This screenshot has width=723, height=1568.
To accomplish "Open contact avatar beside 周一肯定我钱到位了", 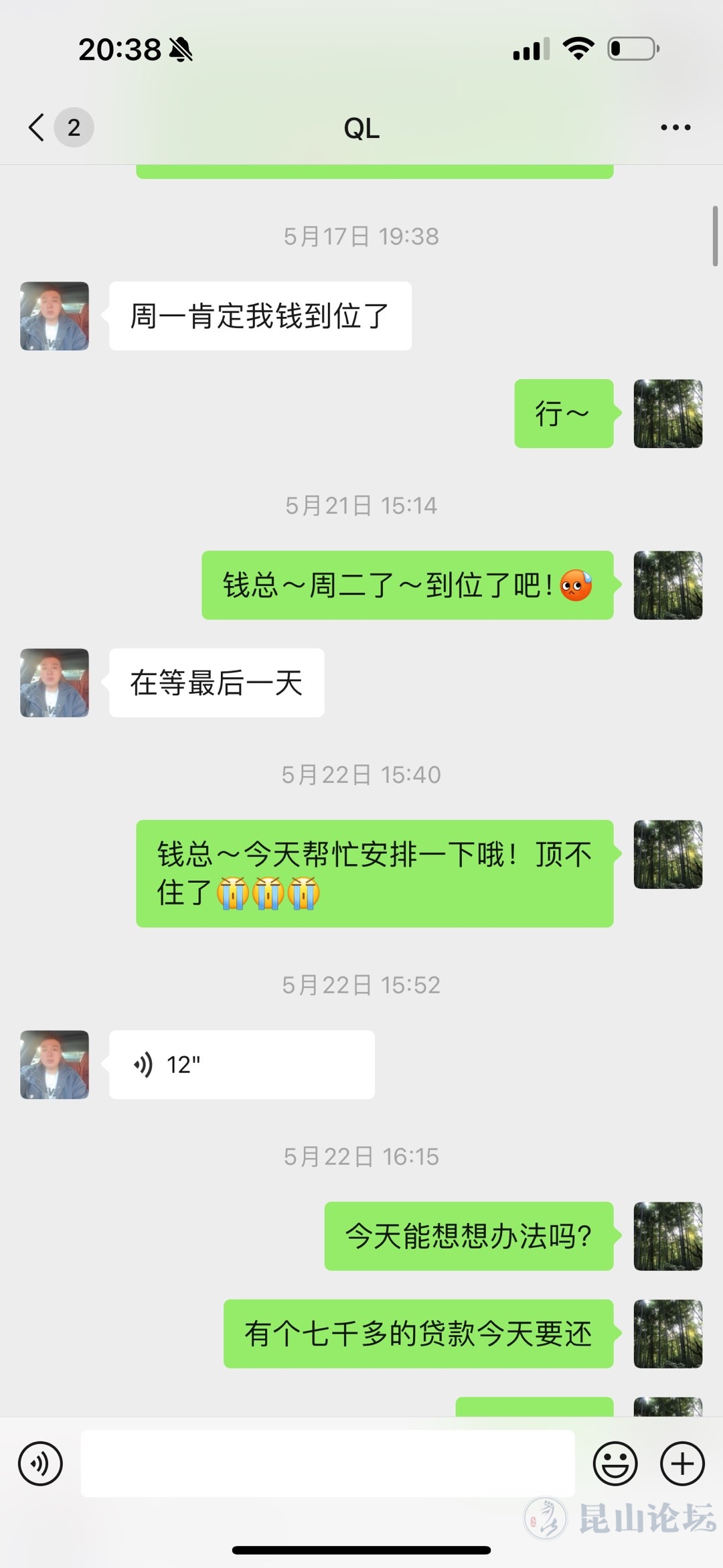I will point(54,316).
